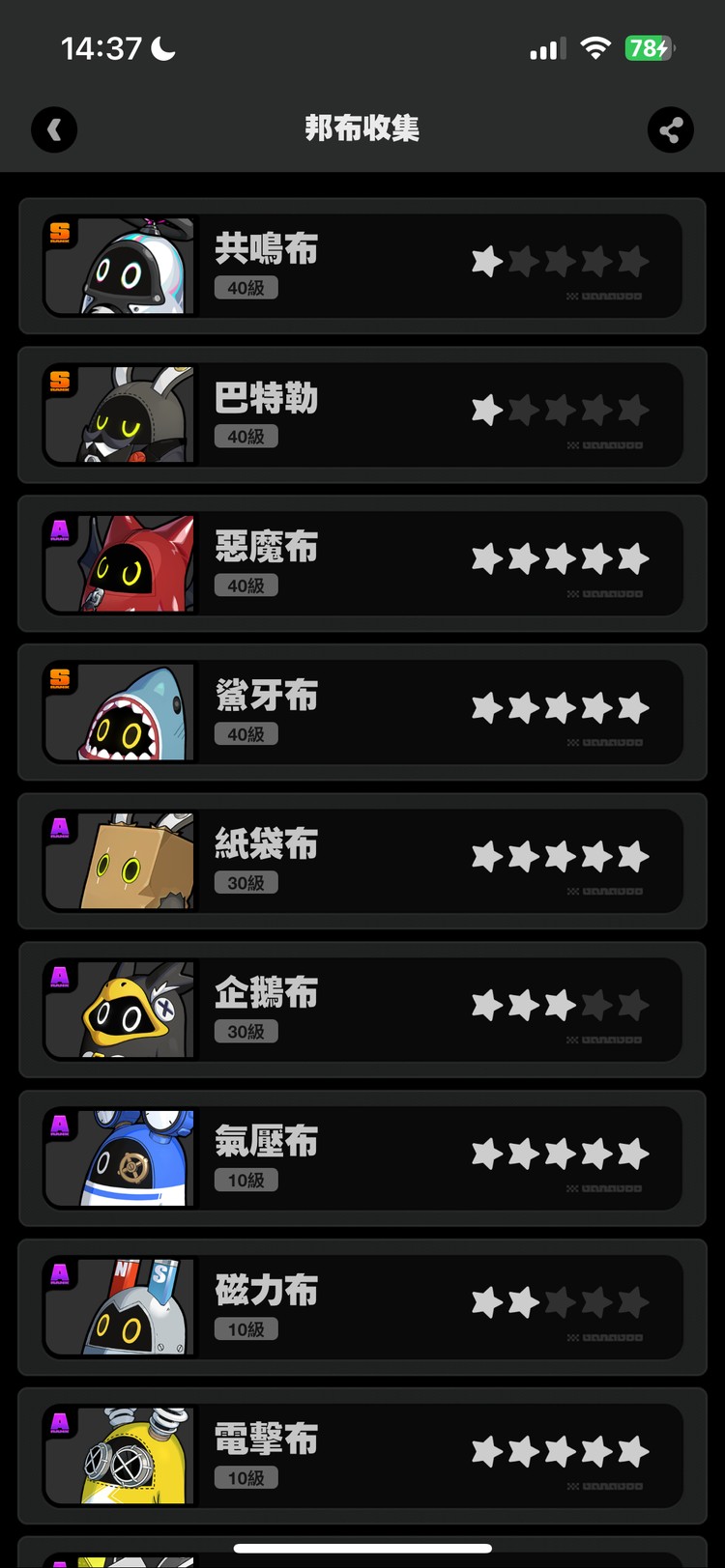Screen dimensions: 725x1568
Task: Tap the 30級 level badge on 紙袋布
Action: click(x=245, y=882)
